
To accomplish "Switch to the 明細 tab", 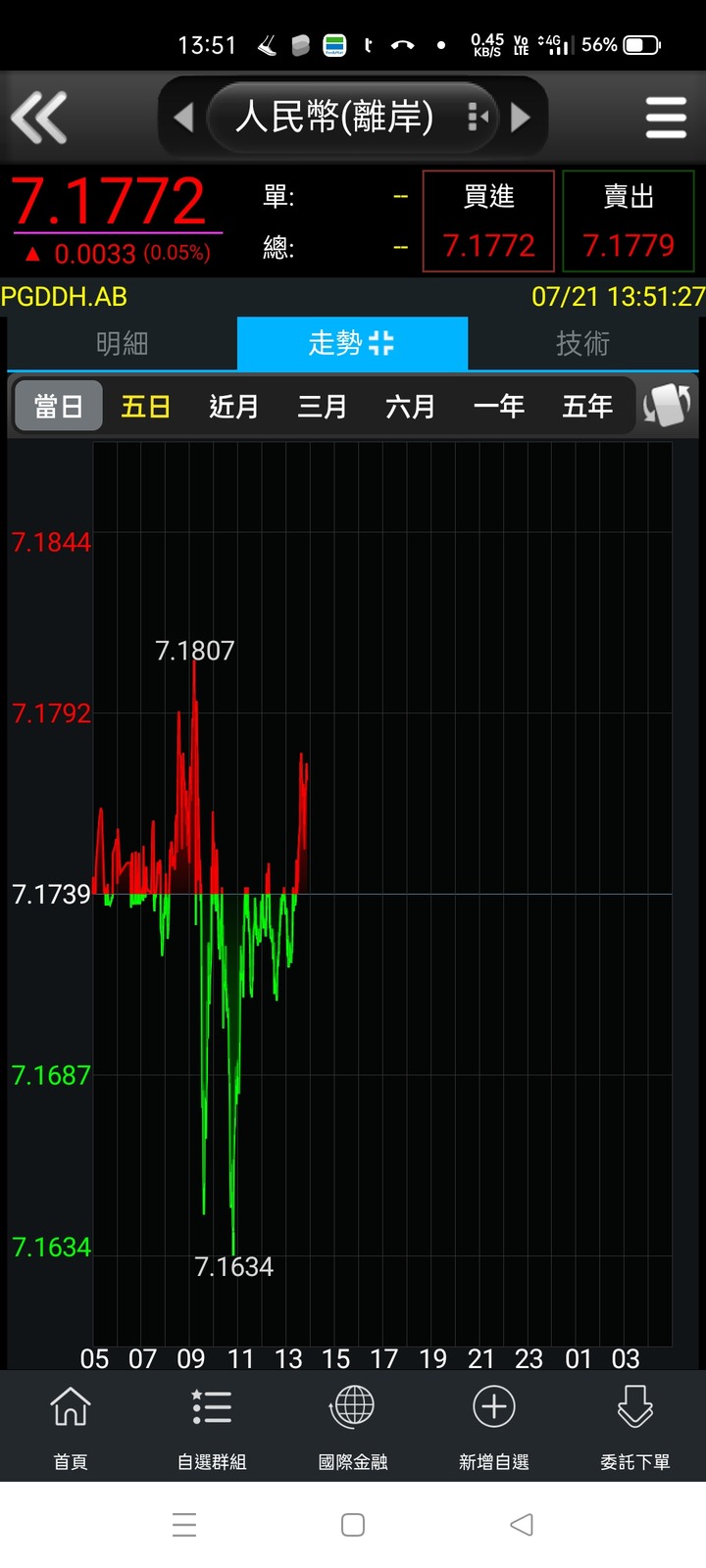I will (x=123, y=343).
